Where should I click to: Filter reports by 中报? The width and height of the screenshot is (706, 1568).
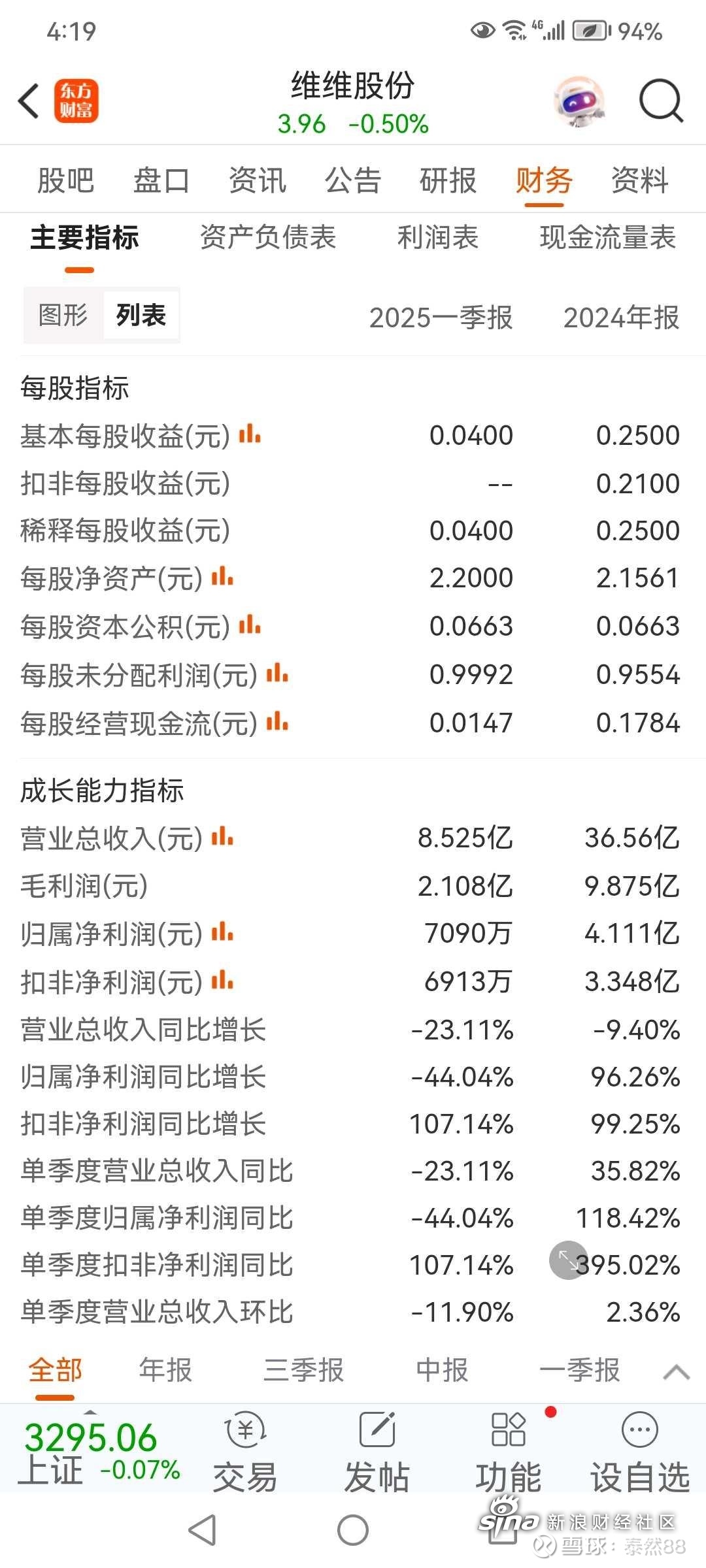click(x=443, y=1369)
